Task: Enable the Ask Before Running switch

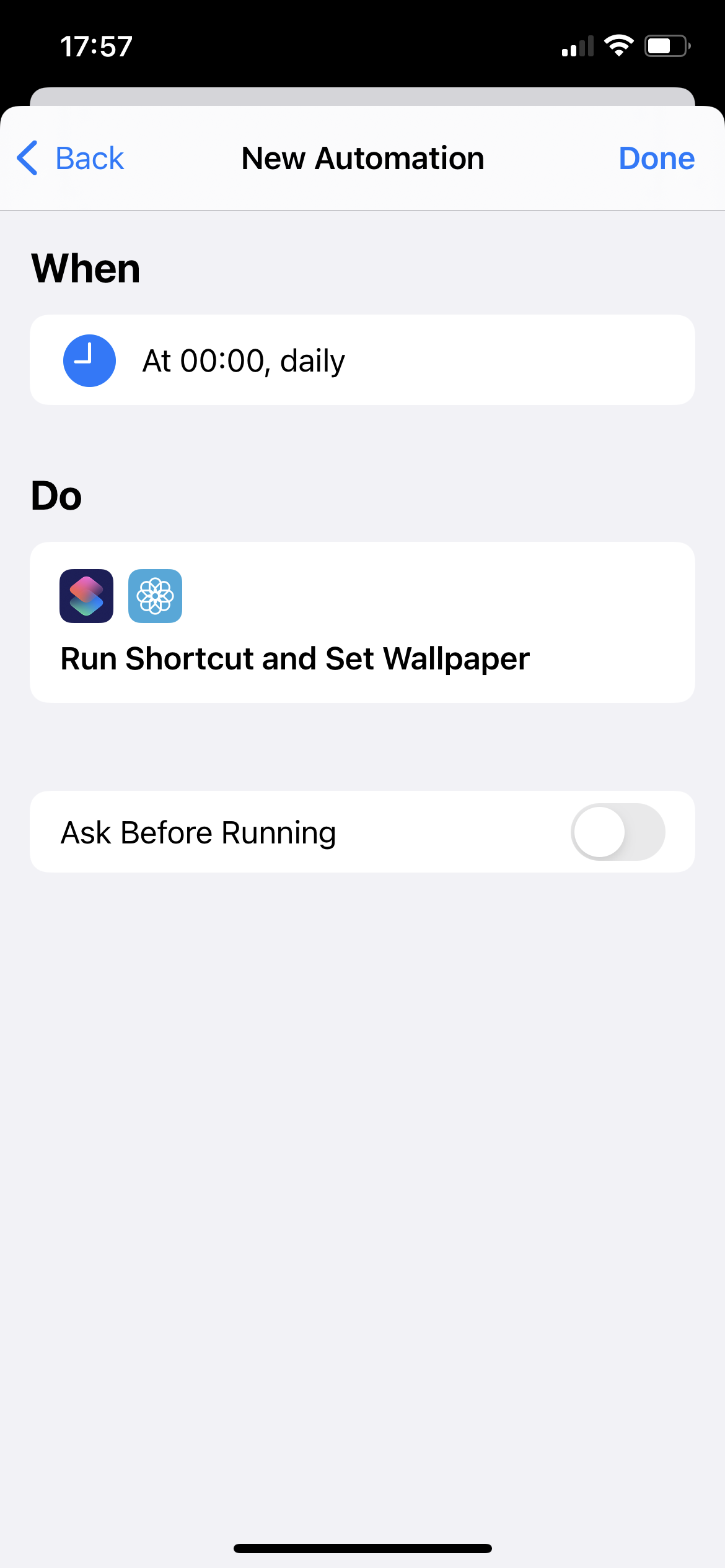Action: coord(618,832)
